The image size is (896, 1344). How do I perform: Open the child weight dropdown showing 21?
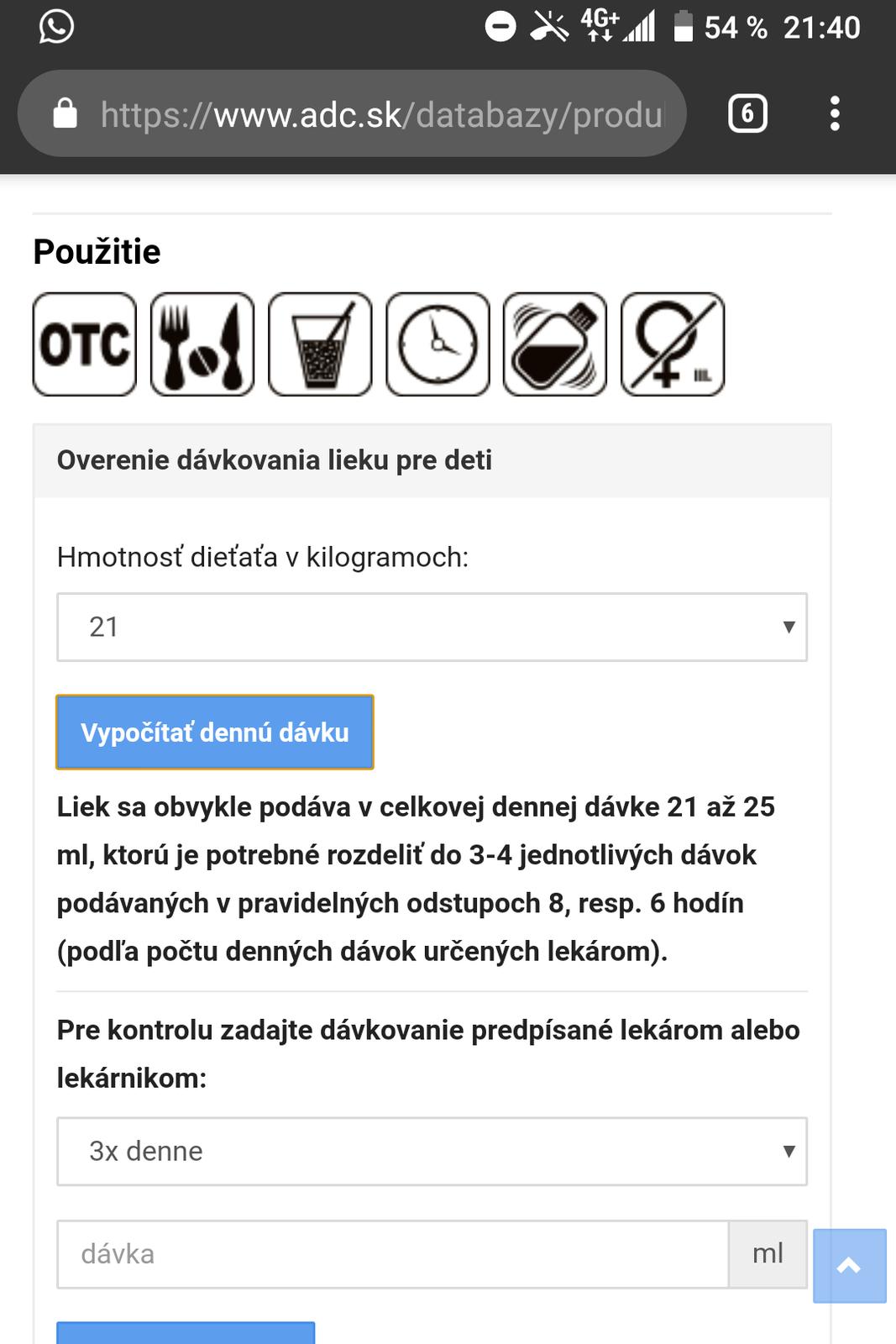[x=432, y=627]
